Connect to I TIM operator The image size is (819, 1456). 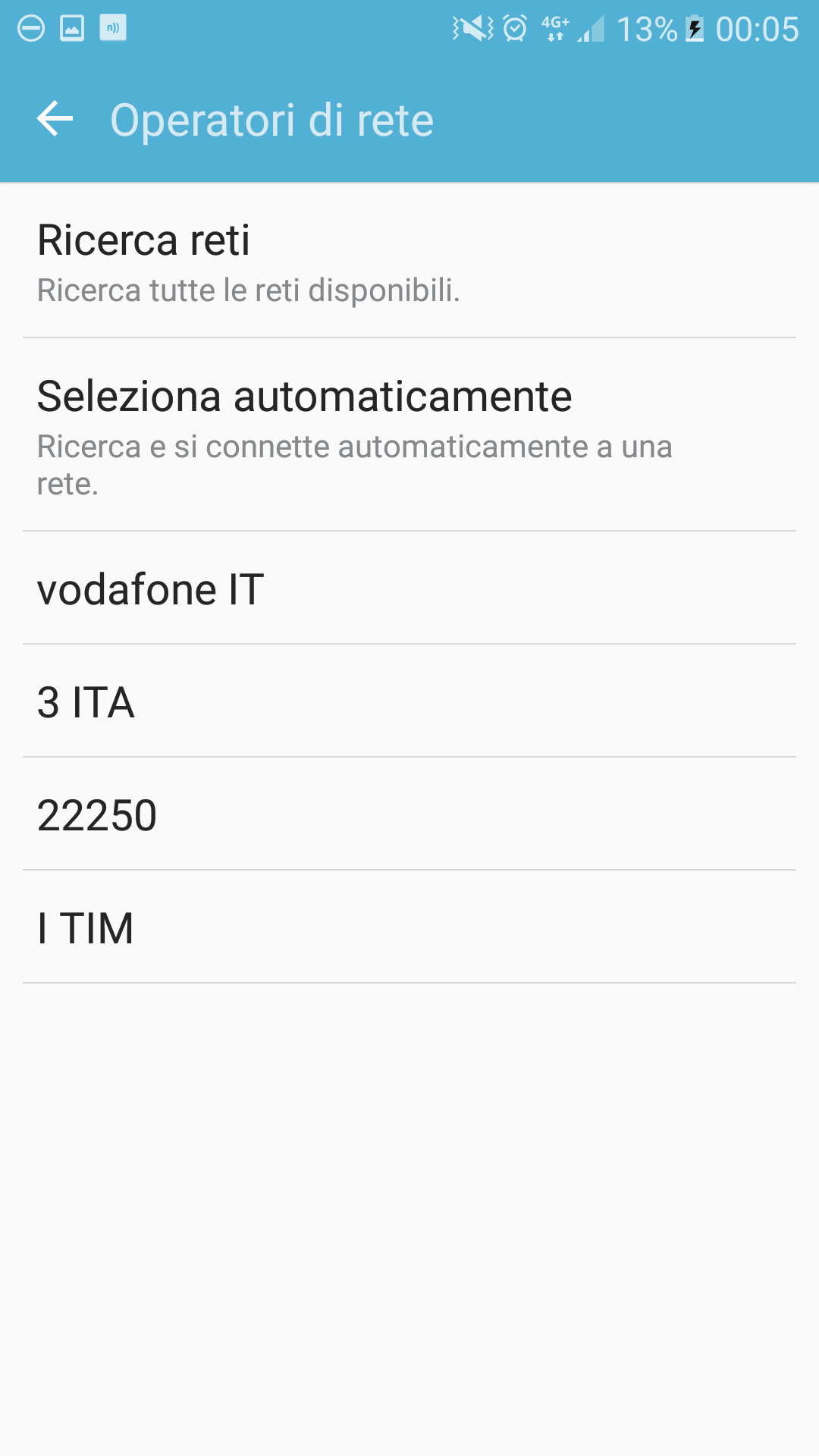[x=409, y=927]
